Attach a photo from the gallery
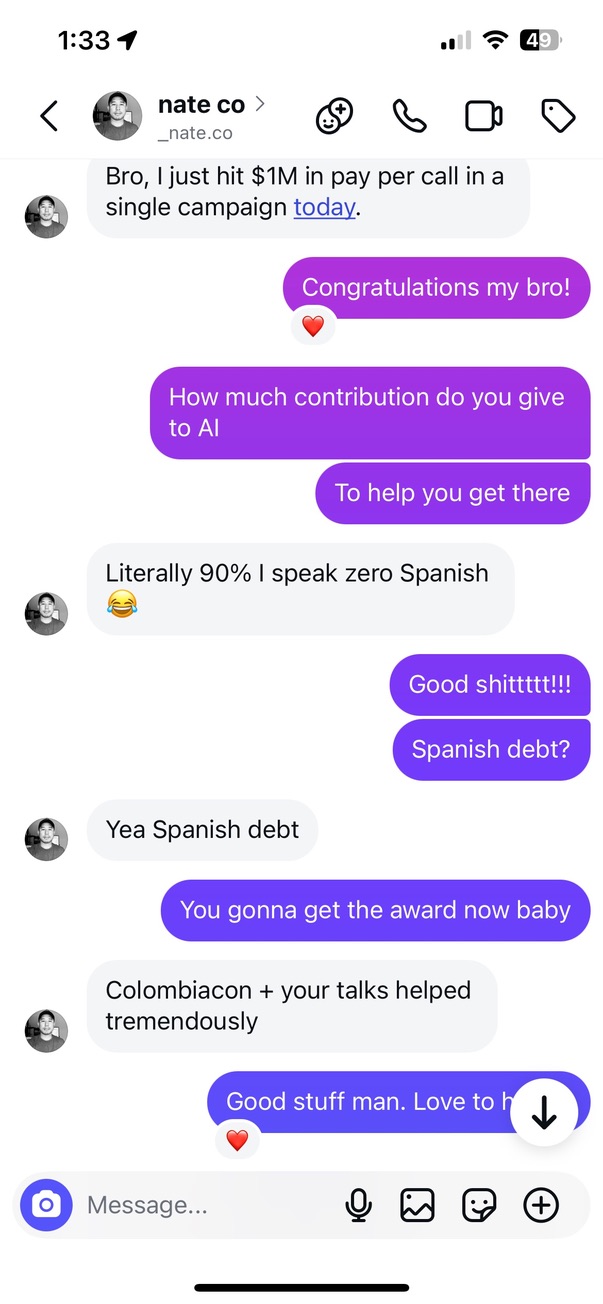The height and width of the screenshot is (1304, 603). point(417,1205)
